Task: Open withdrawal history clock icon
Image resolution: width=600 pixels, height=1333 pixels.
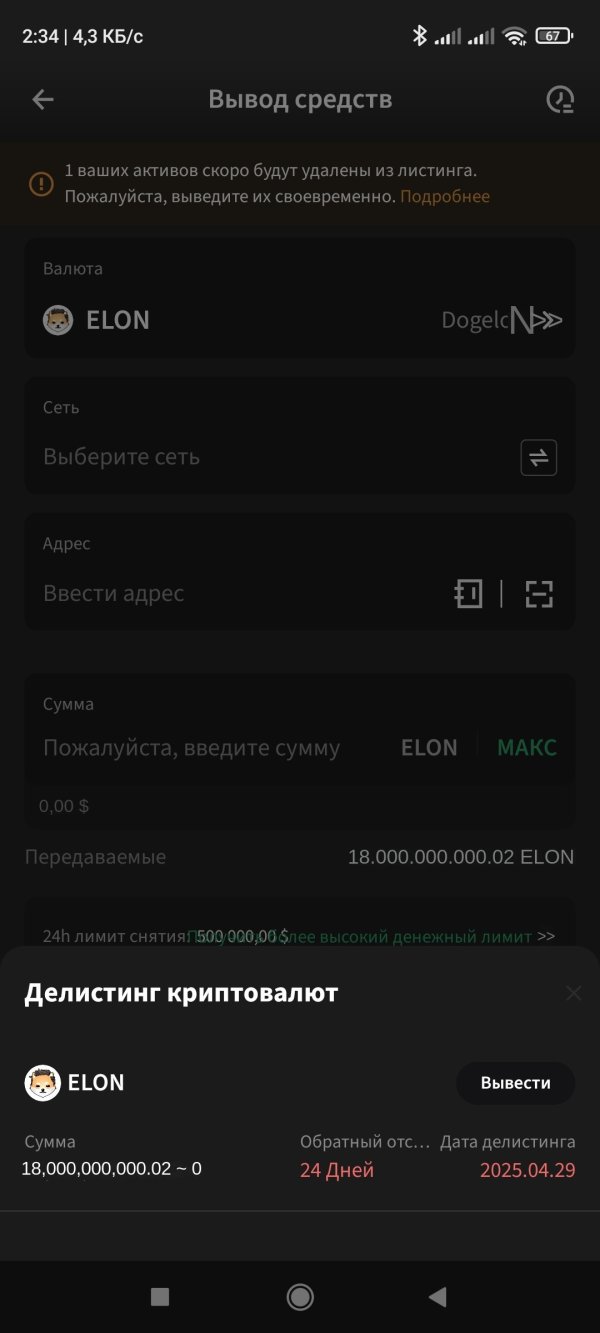Action: pyautogui.click(x=560, y=99)
